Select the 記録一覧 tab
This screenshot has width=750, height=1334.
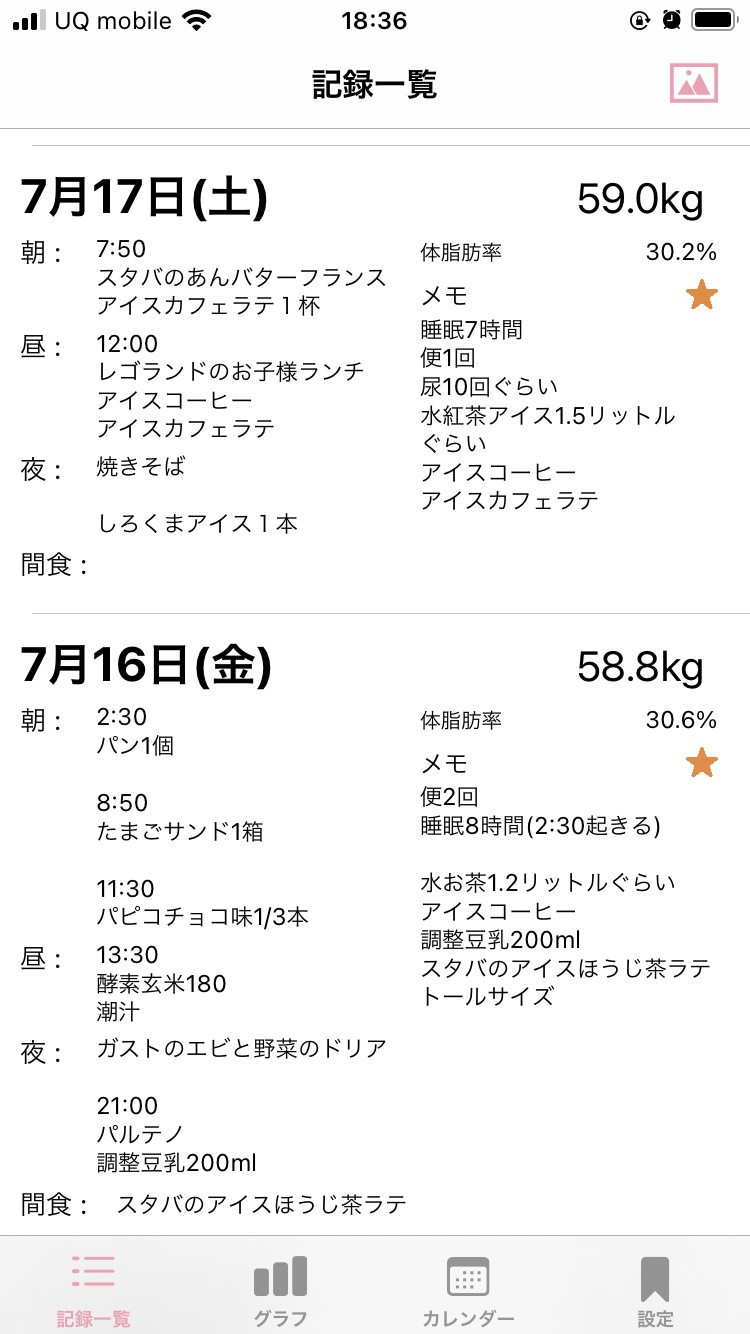click(93, 1291)
